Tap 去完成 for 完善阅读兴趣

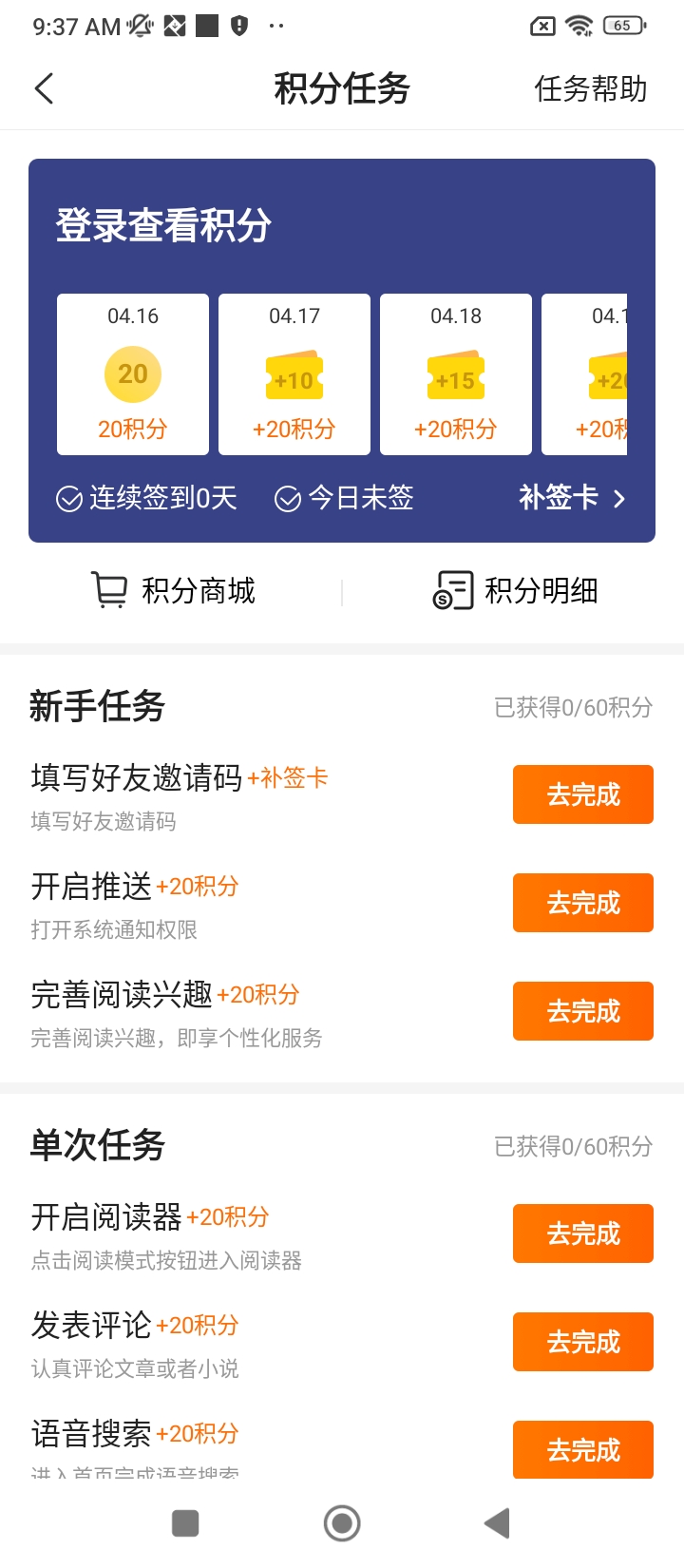[582, 1011]
